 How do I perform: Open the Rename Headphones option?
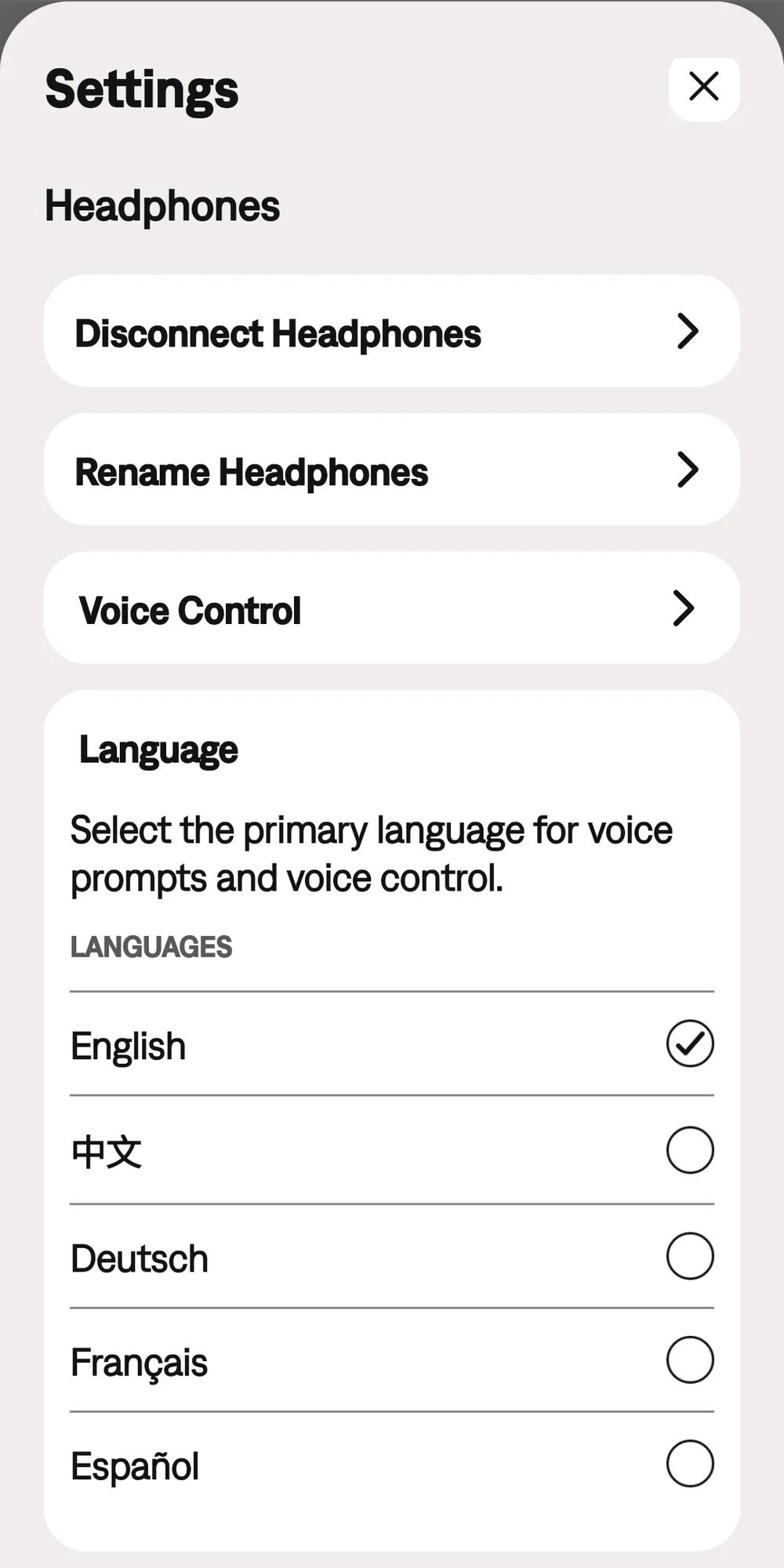point(392,470)
